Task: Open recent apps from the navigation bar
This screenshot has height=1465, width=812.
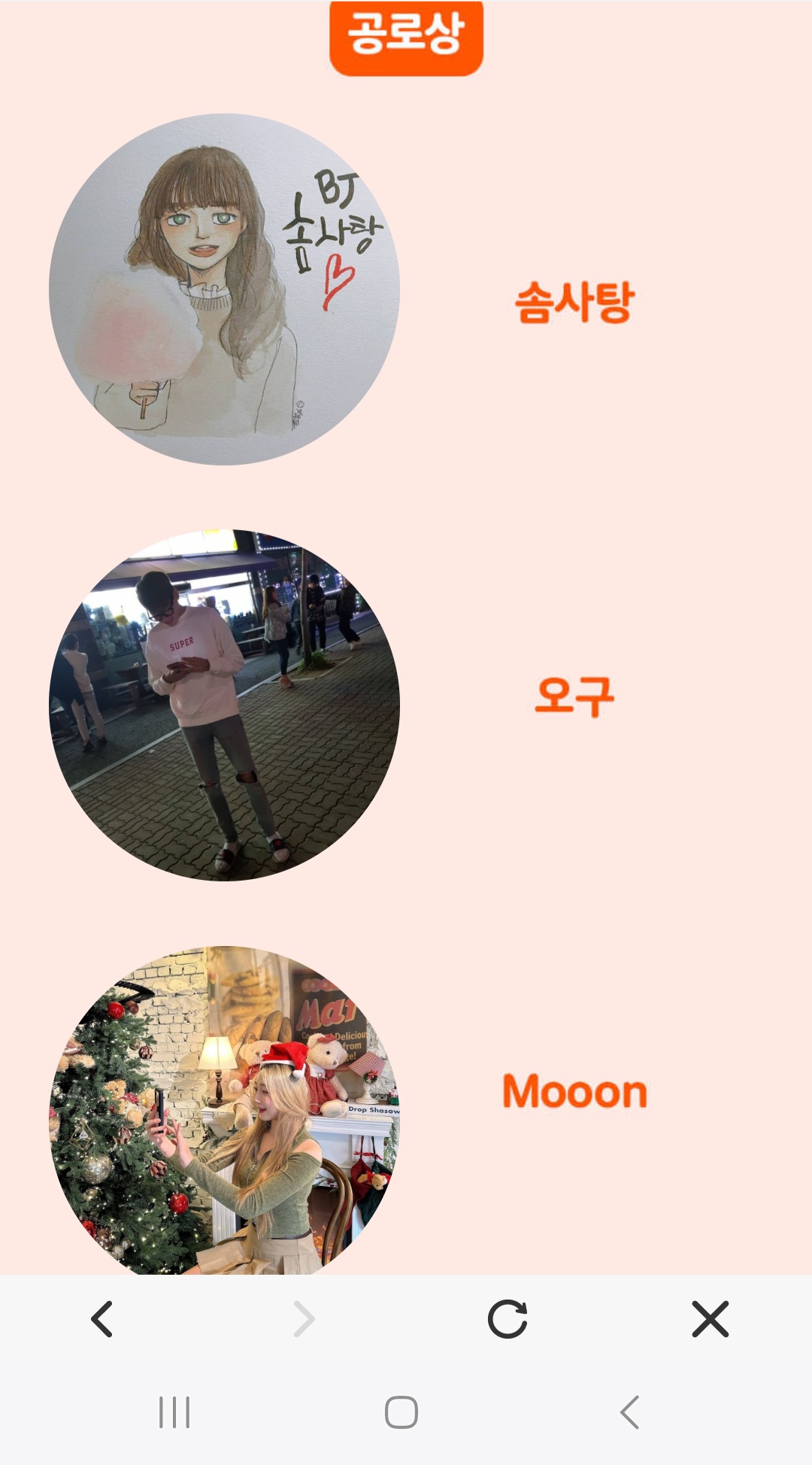Action: pos(174,1412)
